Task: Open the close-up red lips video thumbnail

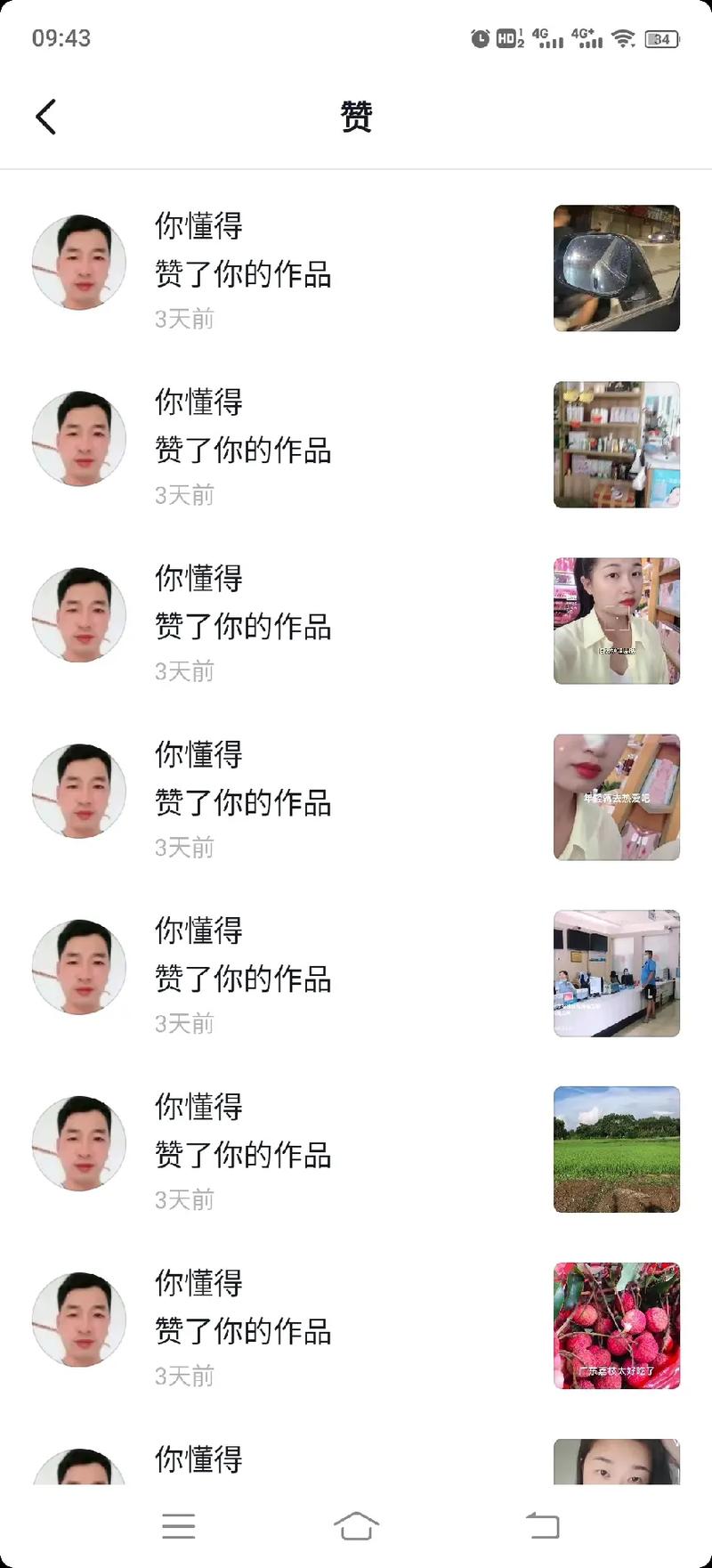Action: click(616, 797)
